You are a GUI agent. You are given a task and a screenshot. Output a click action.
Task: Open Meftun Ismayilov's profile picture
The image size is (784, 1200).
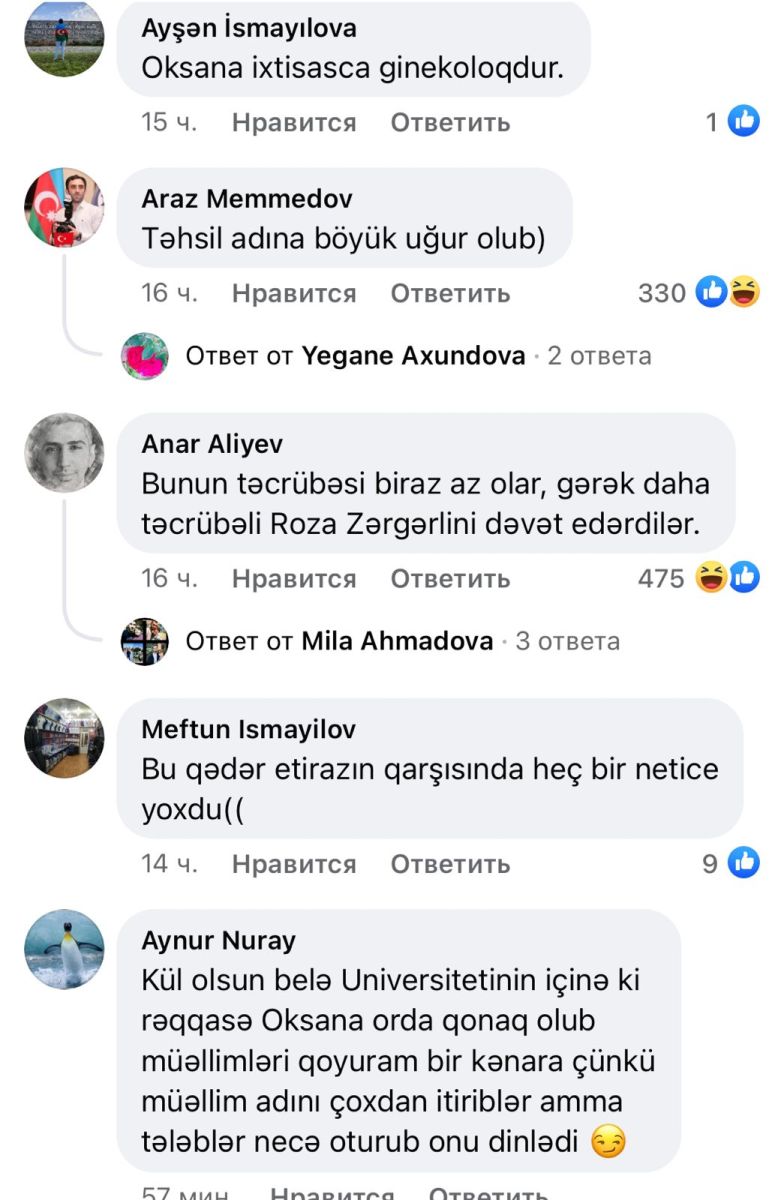[64, 738]
